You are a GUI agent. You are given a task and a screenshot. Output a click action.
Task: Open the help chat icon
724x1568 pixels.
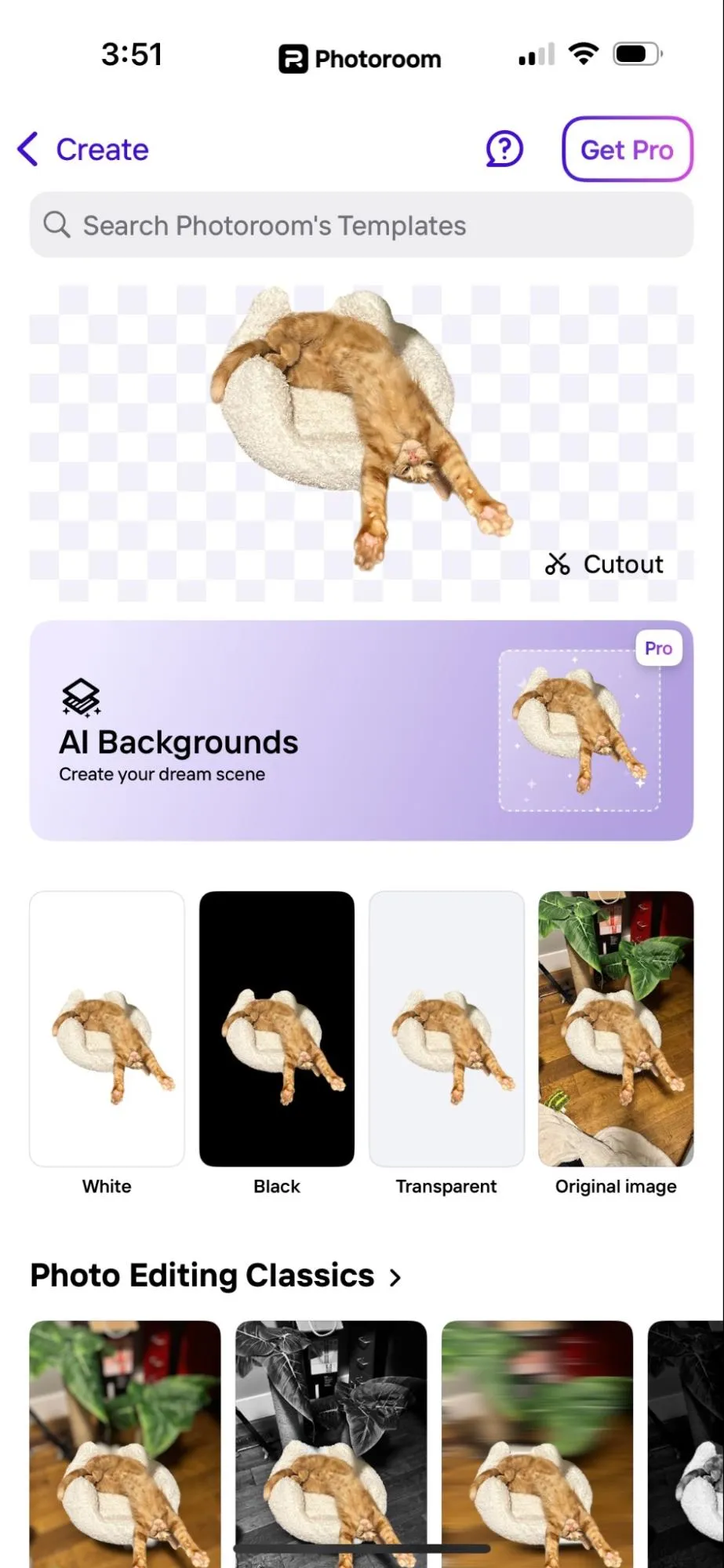504,149
